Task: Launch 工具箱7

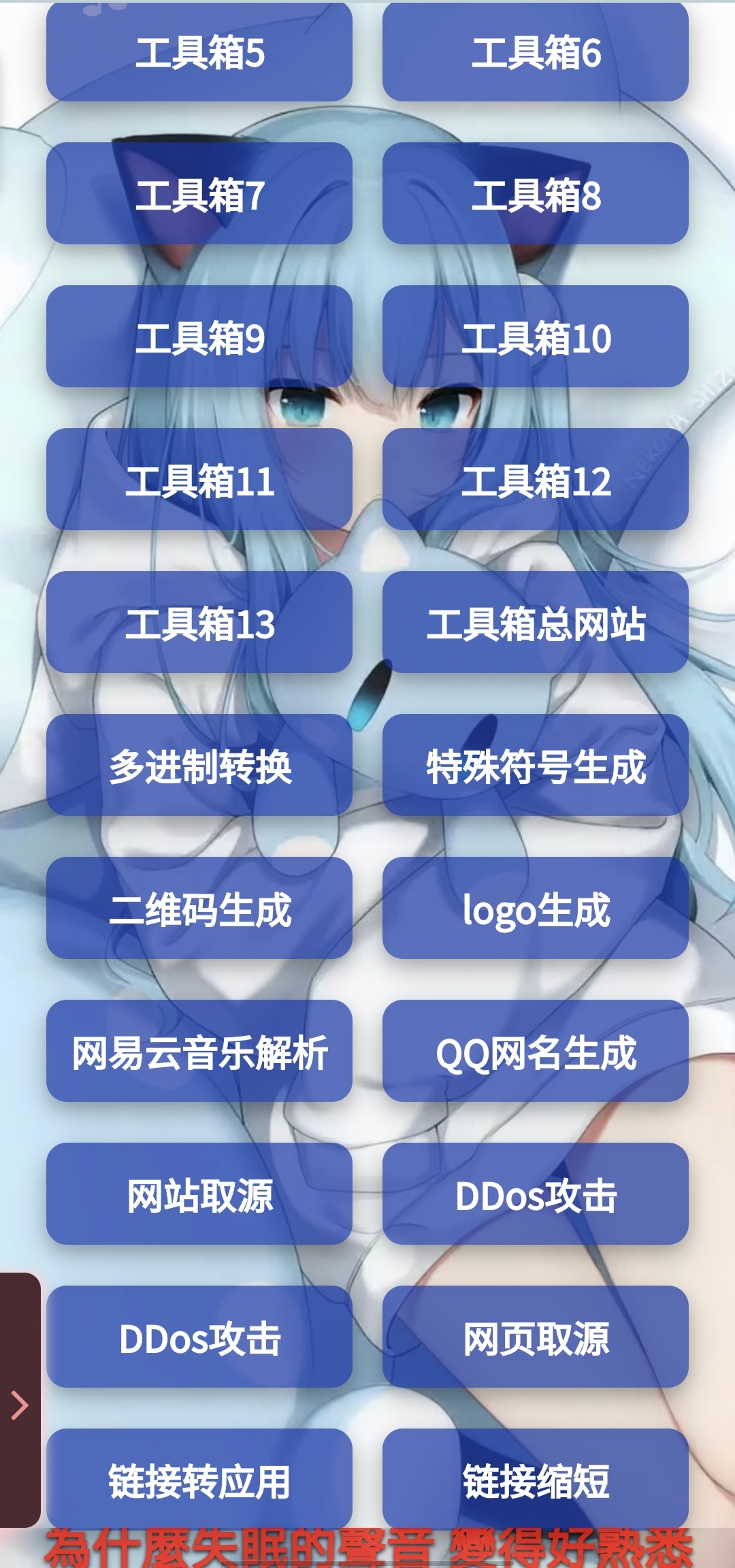Action: click(199, 194)
